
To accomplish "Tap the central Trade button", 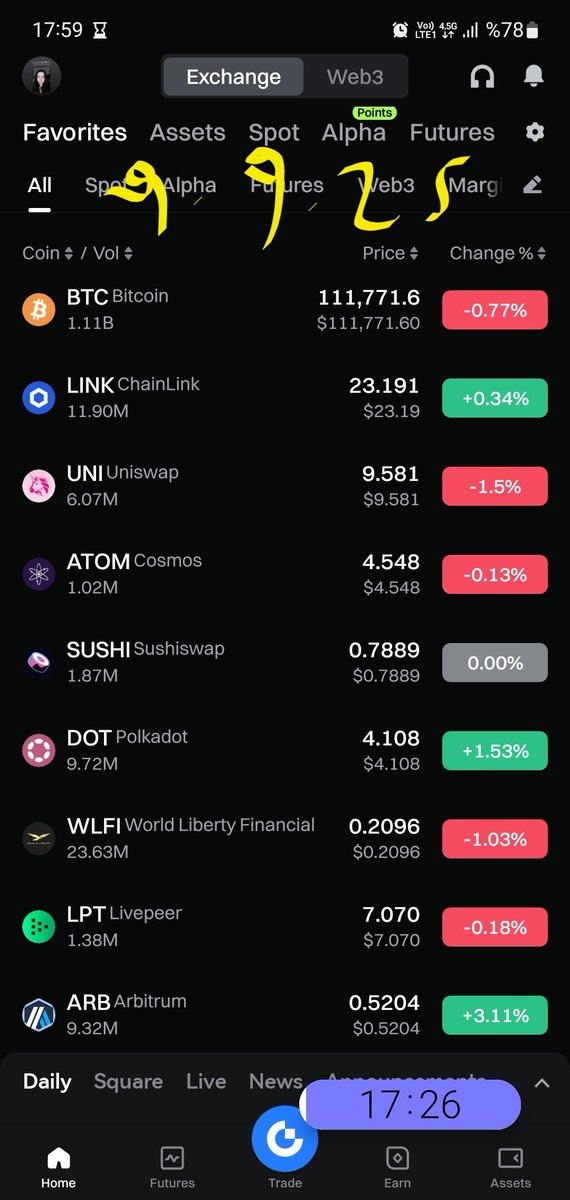I will pos(285,1138).
